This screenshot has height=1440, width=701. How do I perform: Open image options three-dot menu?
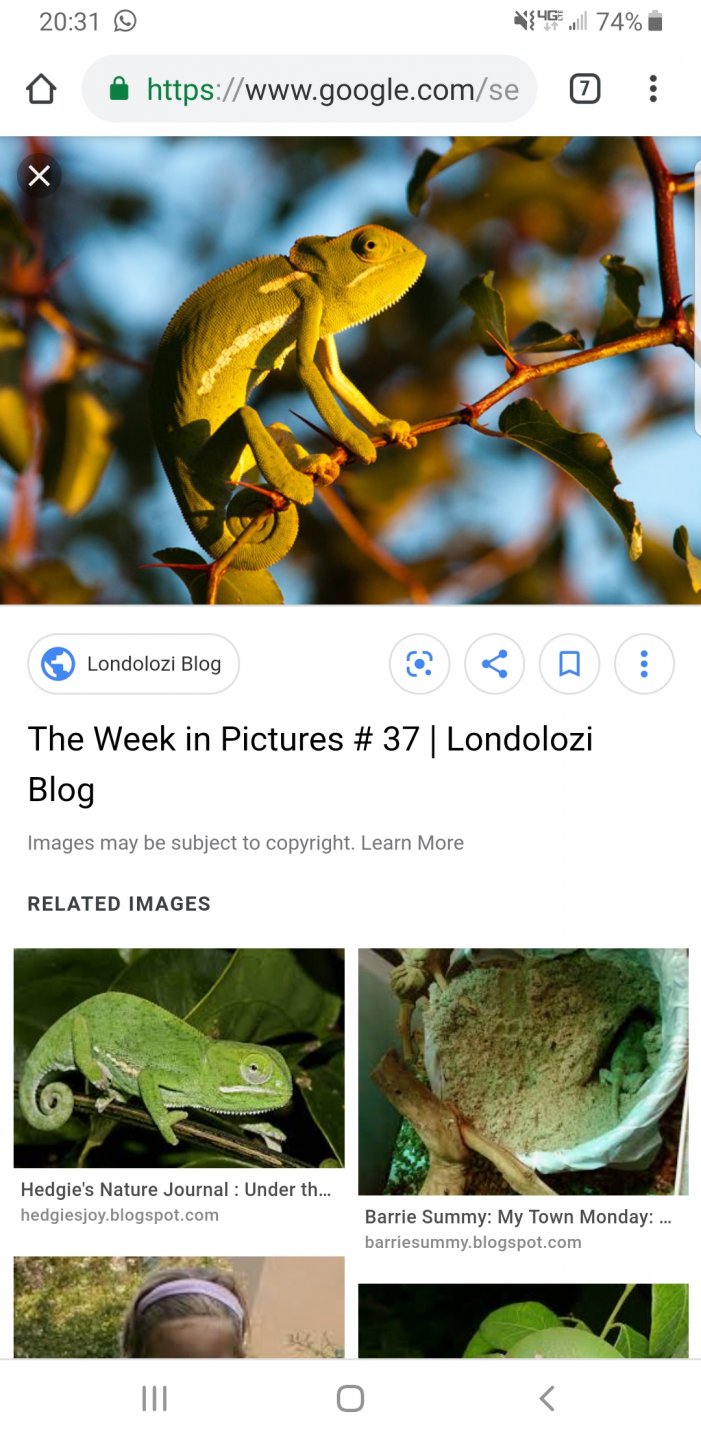tap(644, 664)
